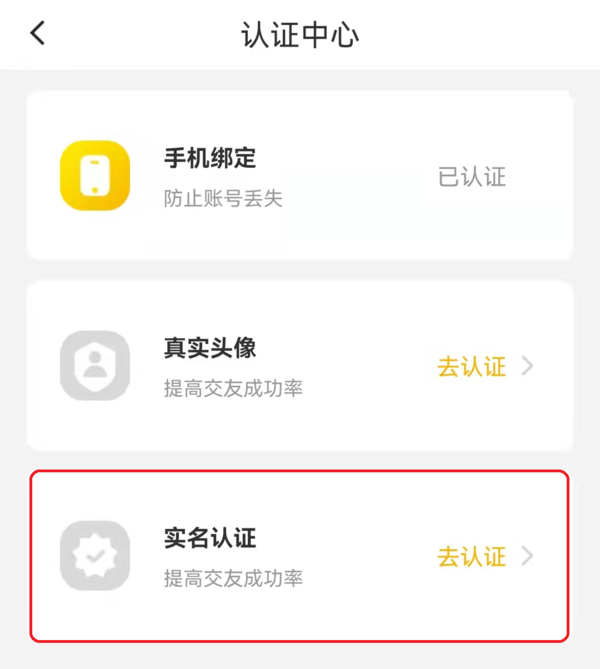Screen dimensions: 600x669
Task: Go back from 认证中心
Action: tap(37, 33)
